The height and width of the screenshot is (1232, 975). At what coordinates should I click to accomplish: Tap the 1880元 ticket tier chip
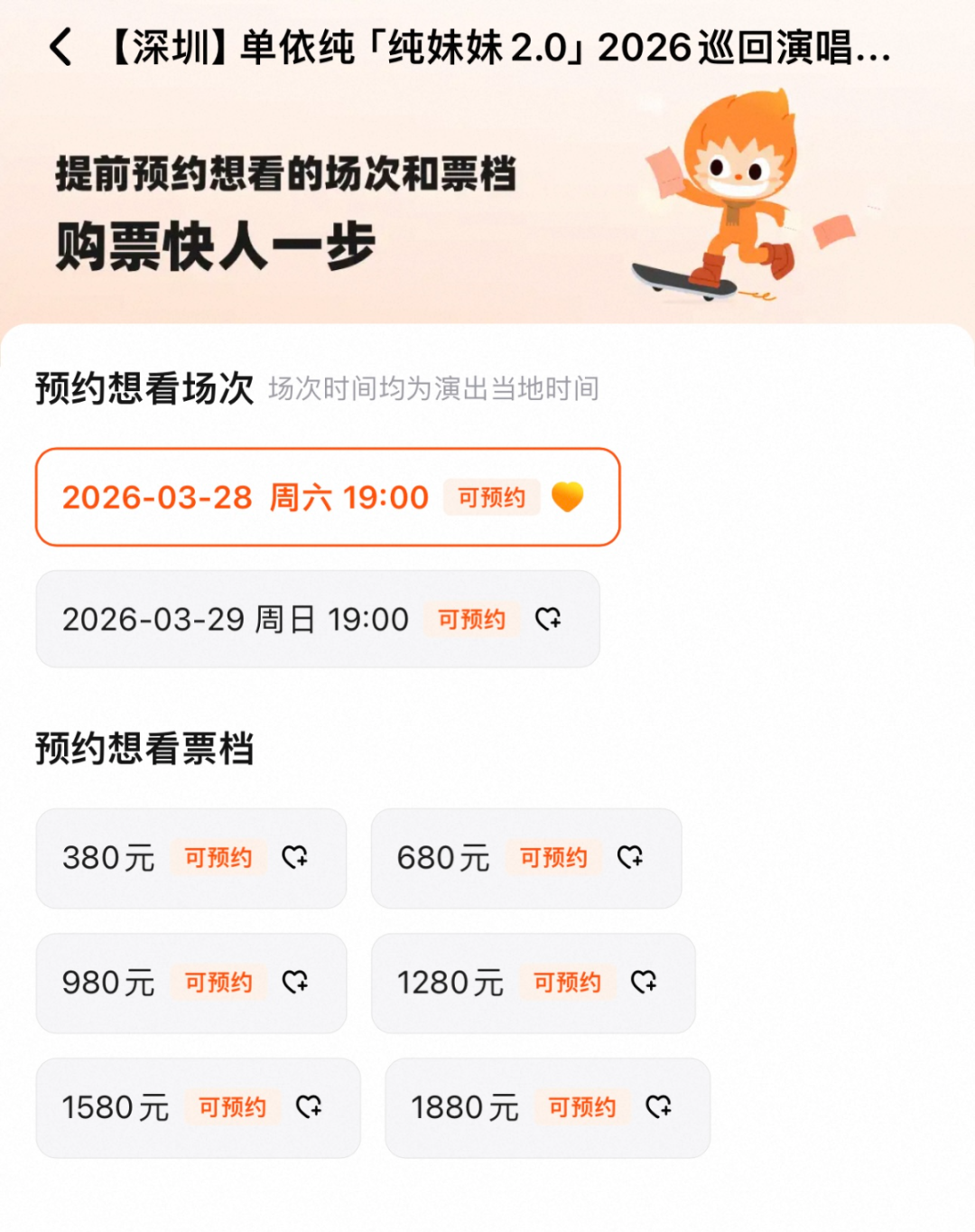click(547, 1107)
